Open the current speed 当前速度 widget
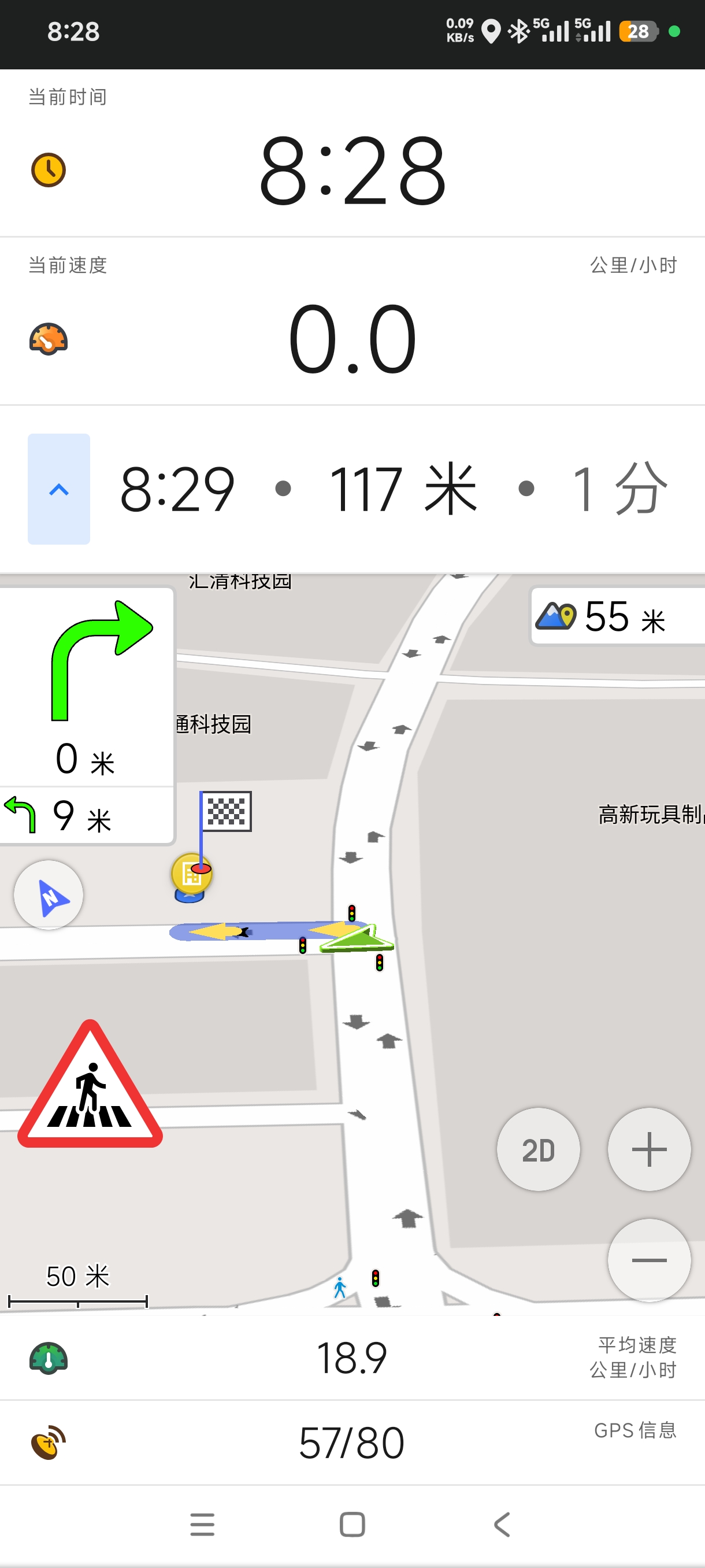Viewport: 705px width, 1568px height. click(x=352, y=323)
